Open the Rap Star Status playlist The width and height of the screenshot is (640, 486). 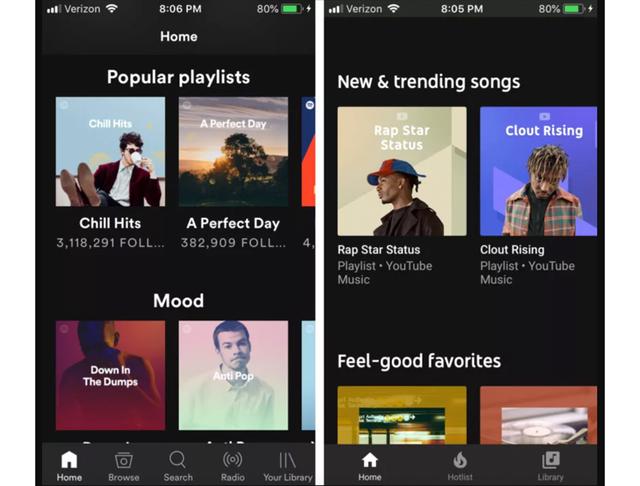[x=401, y=171]
